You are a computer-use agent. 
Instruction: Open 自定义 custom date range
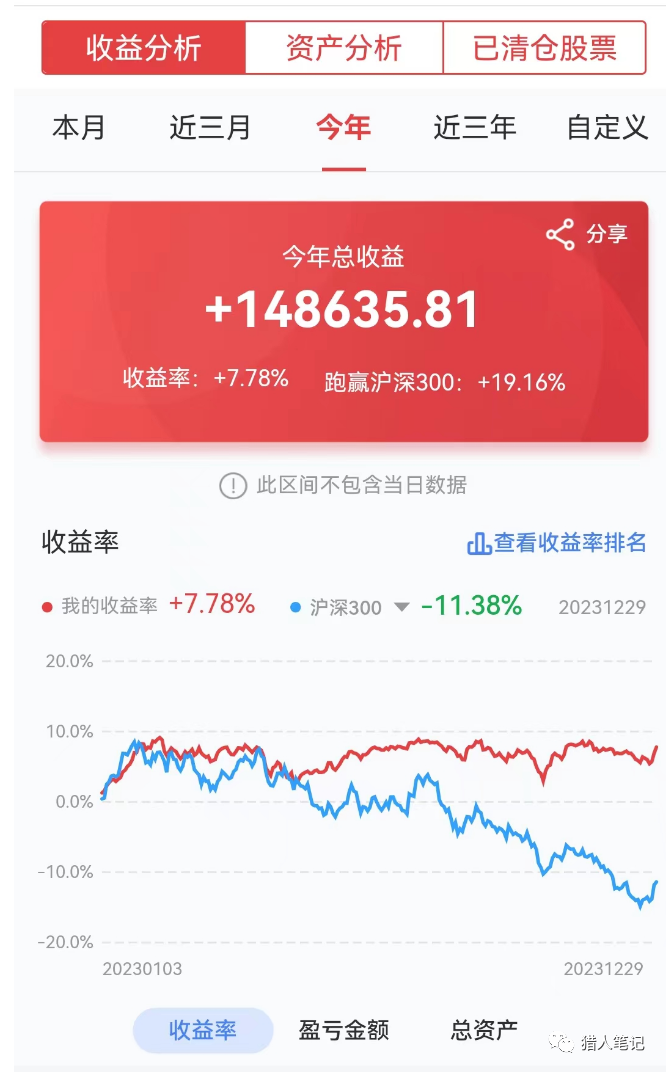[607, 128]
